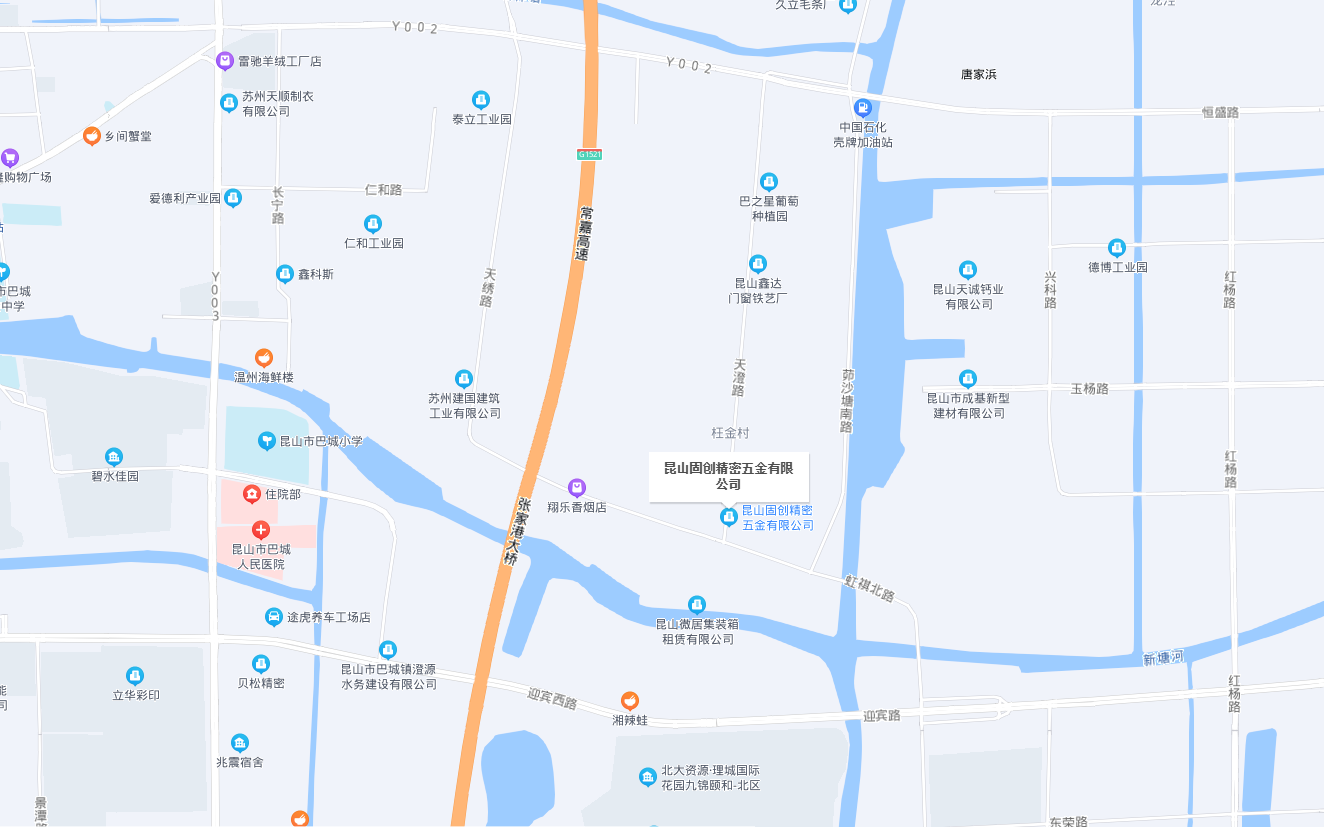The image size is (1324, 827).
Task: Select the 中国石化壳牌加油站 gas station marker
Action: point(863,107)
